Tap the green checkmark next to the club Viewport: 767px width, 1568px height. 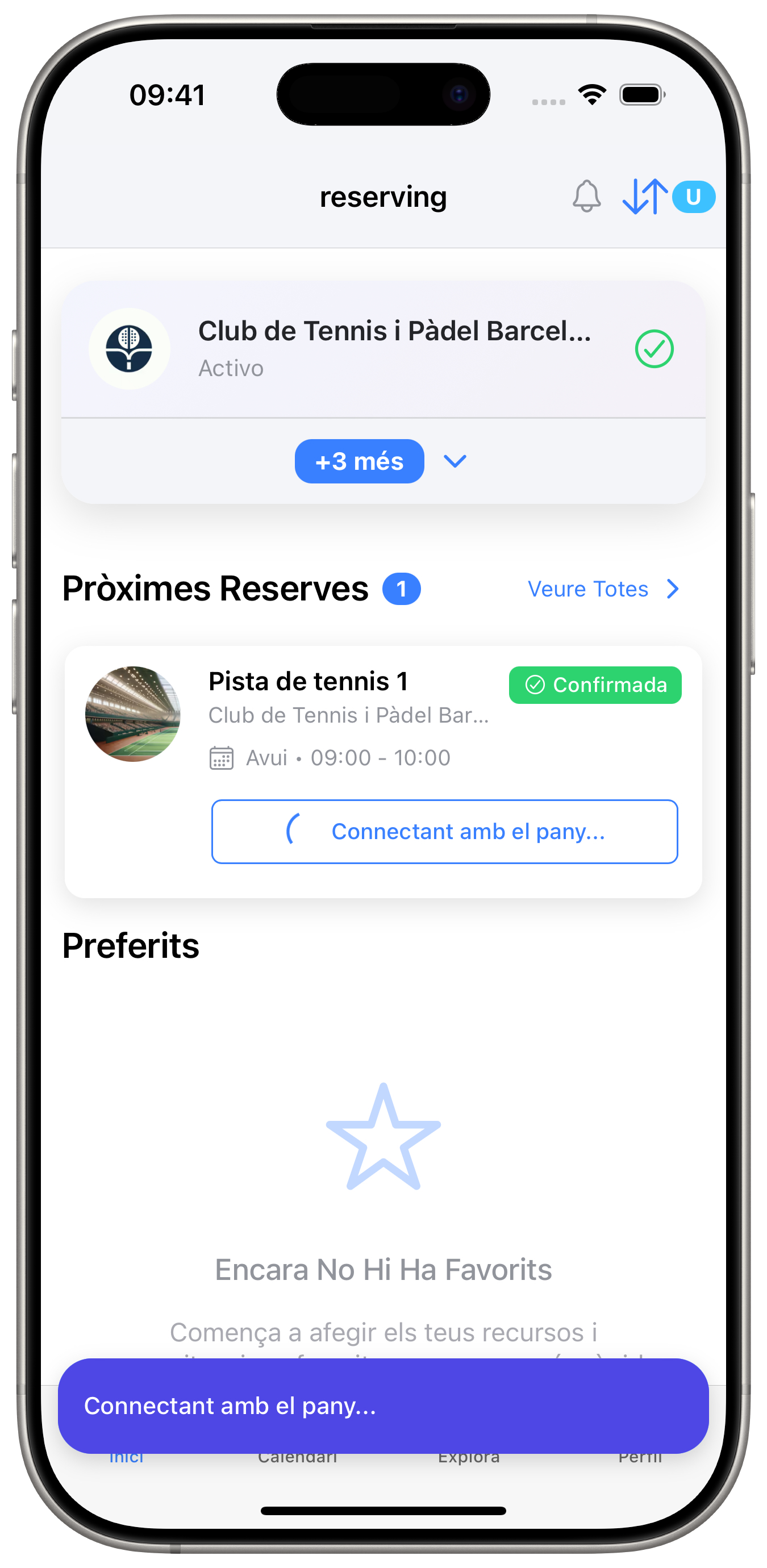tap(655, 349)
